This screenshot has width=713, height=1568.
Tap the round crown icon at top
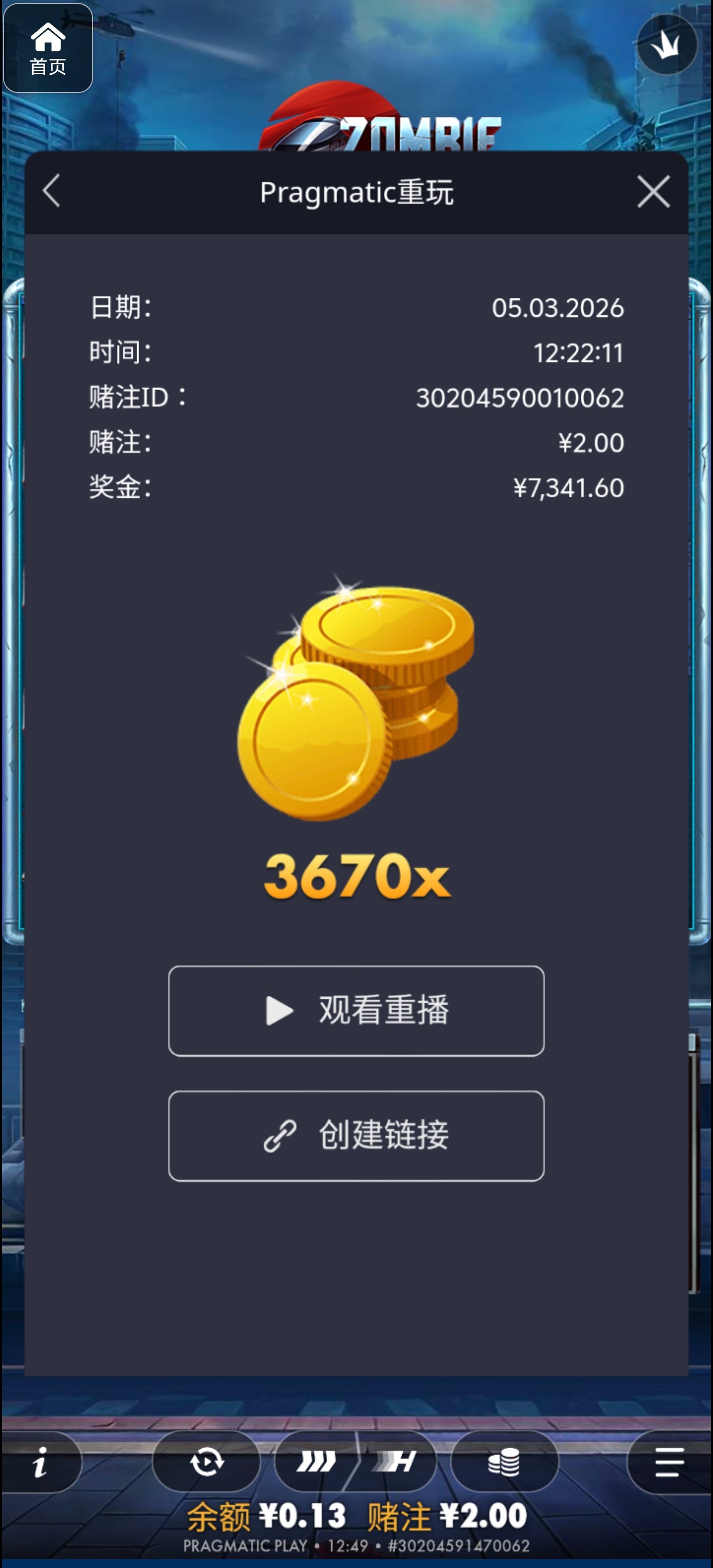pos(667,45)
